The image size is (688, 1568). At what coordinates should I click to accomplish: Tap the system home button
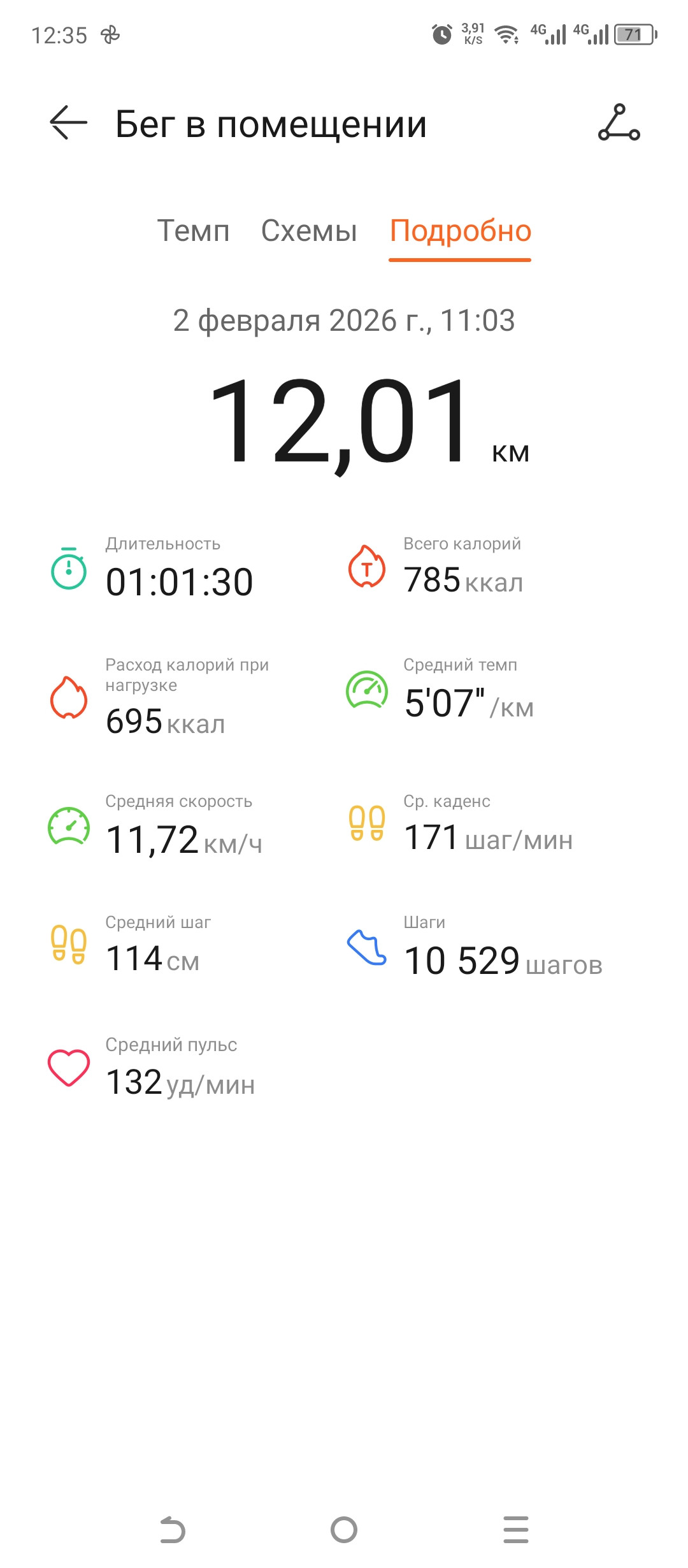point(344,1529)
